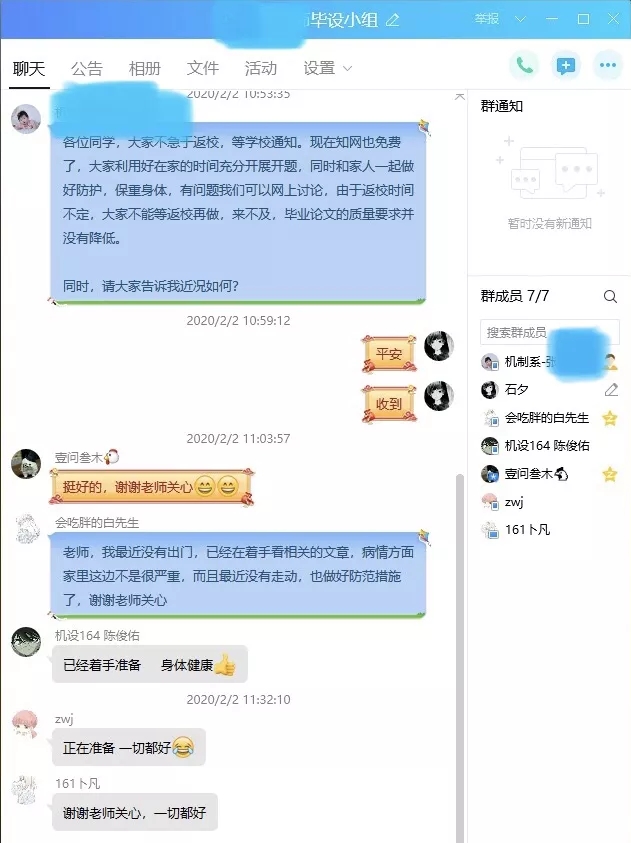The image size is (631, 843).
Task: Open the more options ellipsis icon
Action: coord(608,66)
